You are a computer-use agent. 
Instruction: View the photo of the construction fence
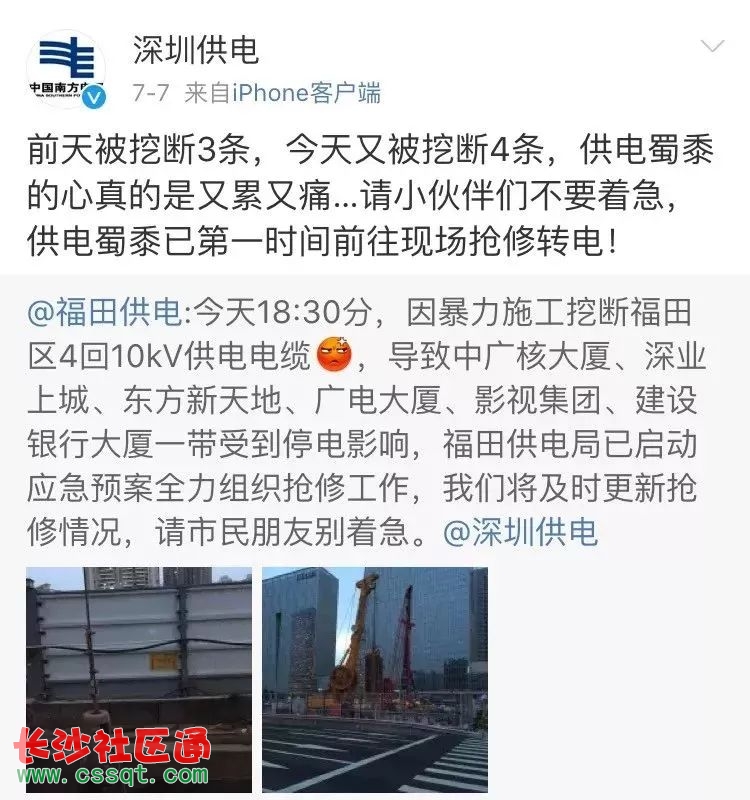(x=138, y=678)
